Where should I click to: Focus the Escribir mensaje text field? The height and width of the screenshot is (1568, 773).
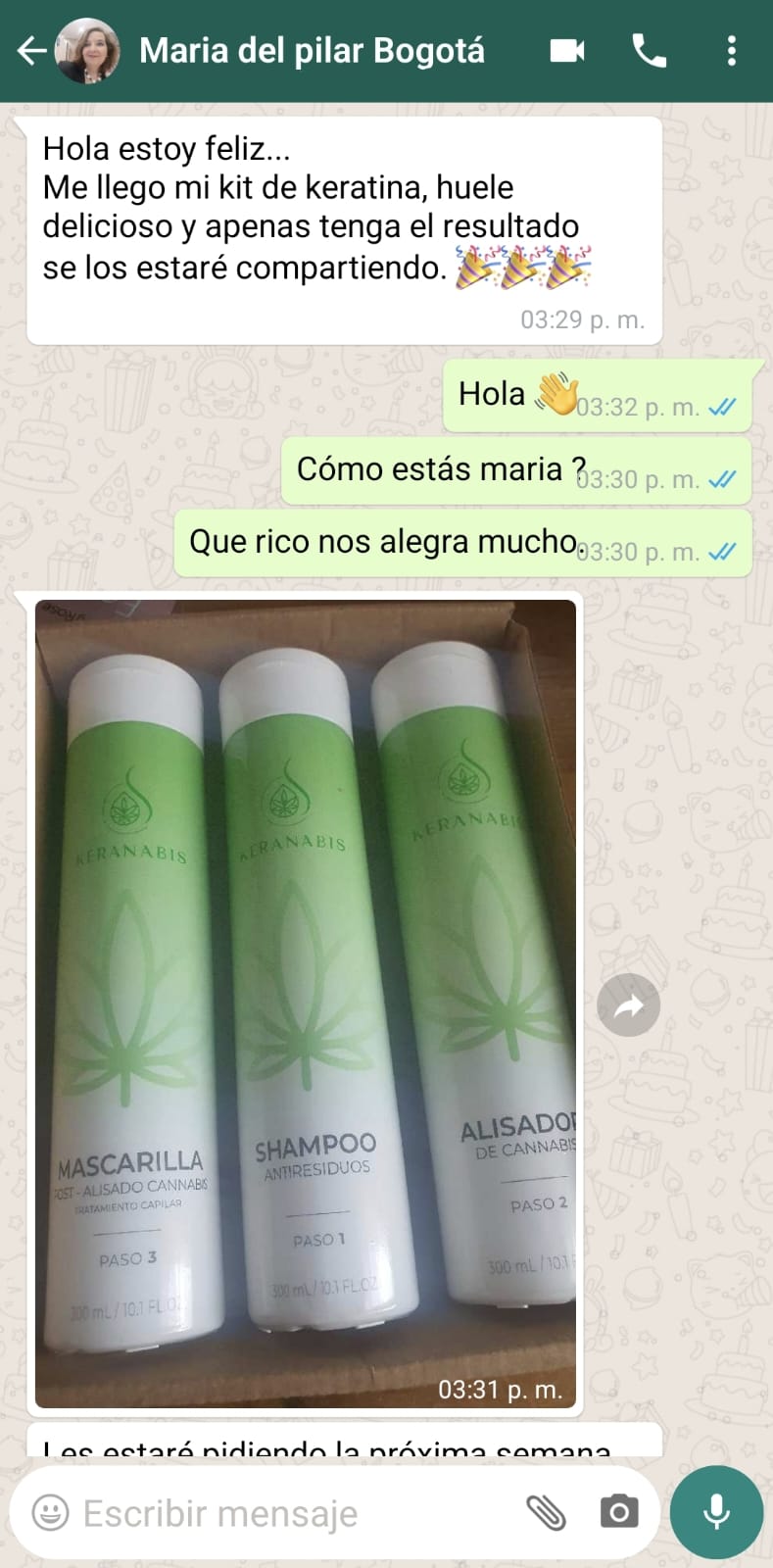pos(284,1513)
